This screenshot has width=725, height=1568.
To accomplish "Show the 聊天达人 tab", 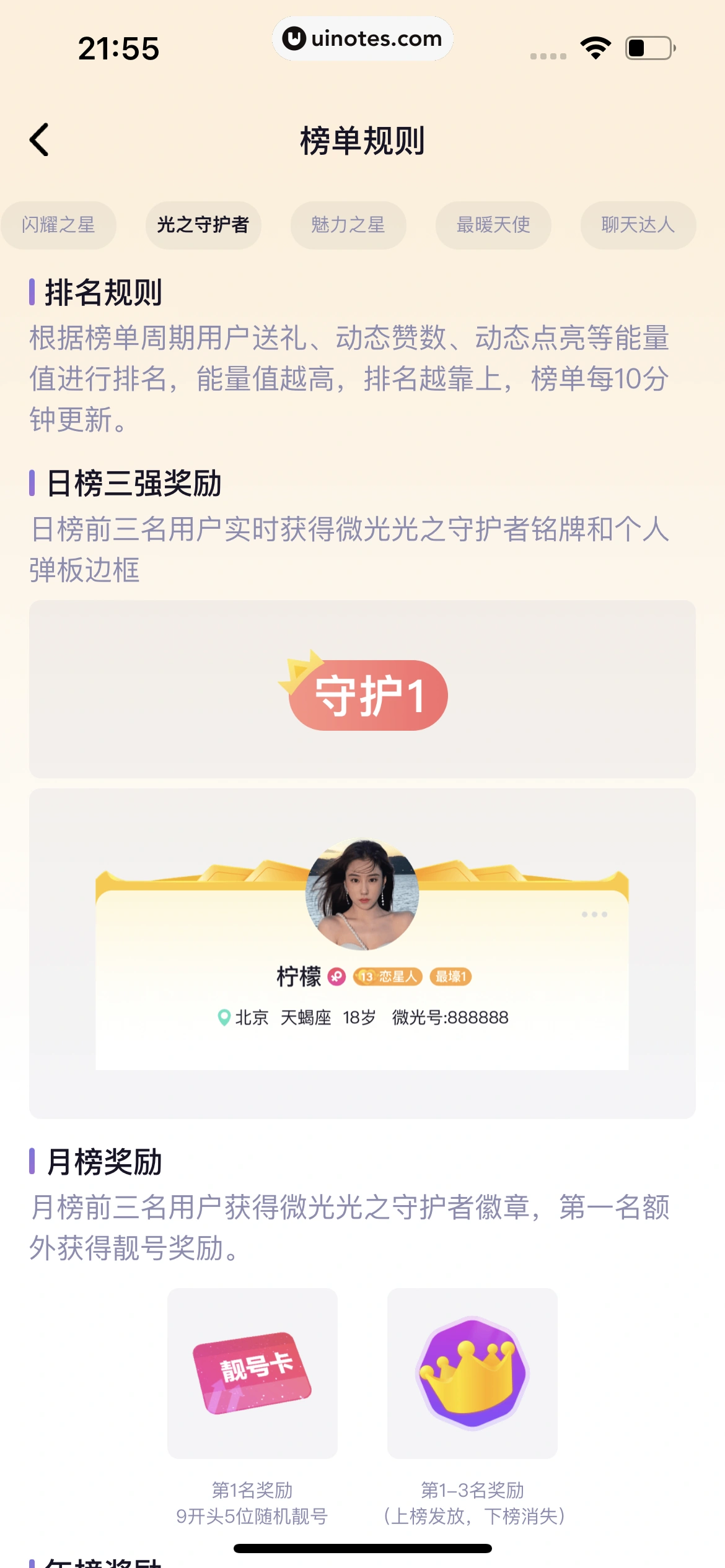I will (638, 225).
